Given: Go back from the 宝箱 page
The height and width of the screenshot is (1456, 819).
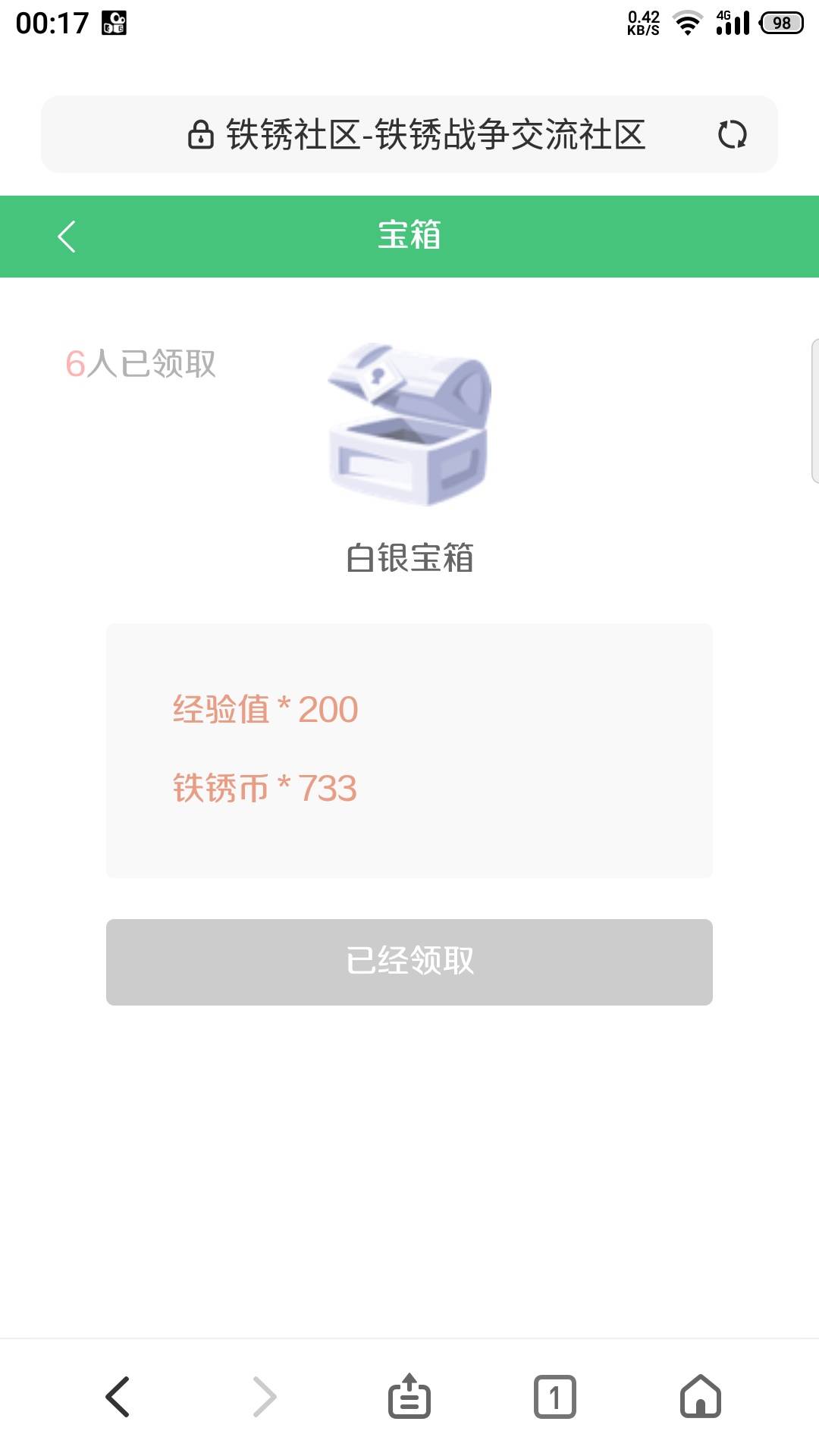Looking at the screenshot, I should coord(67,237).
